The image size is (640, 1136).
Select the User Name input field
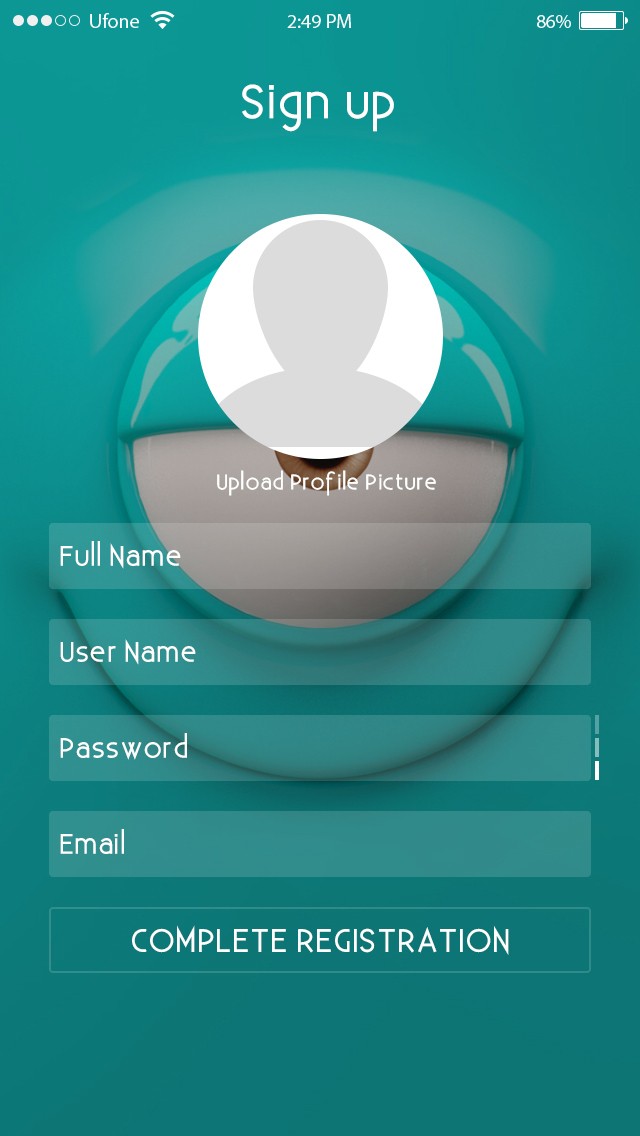point(320,652)
